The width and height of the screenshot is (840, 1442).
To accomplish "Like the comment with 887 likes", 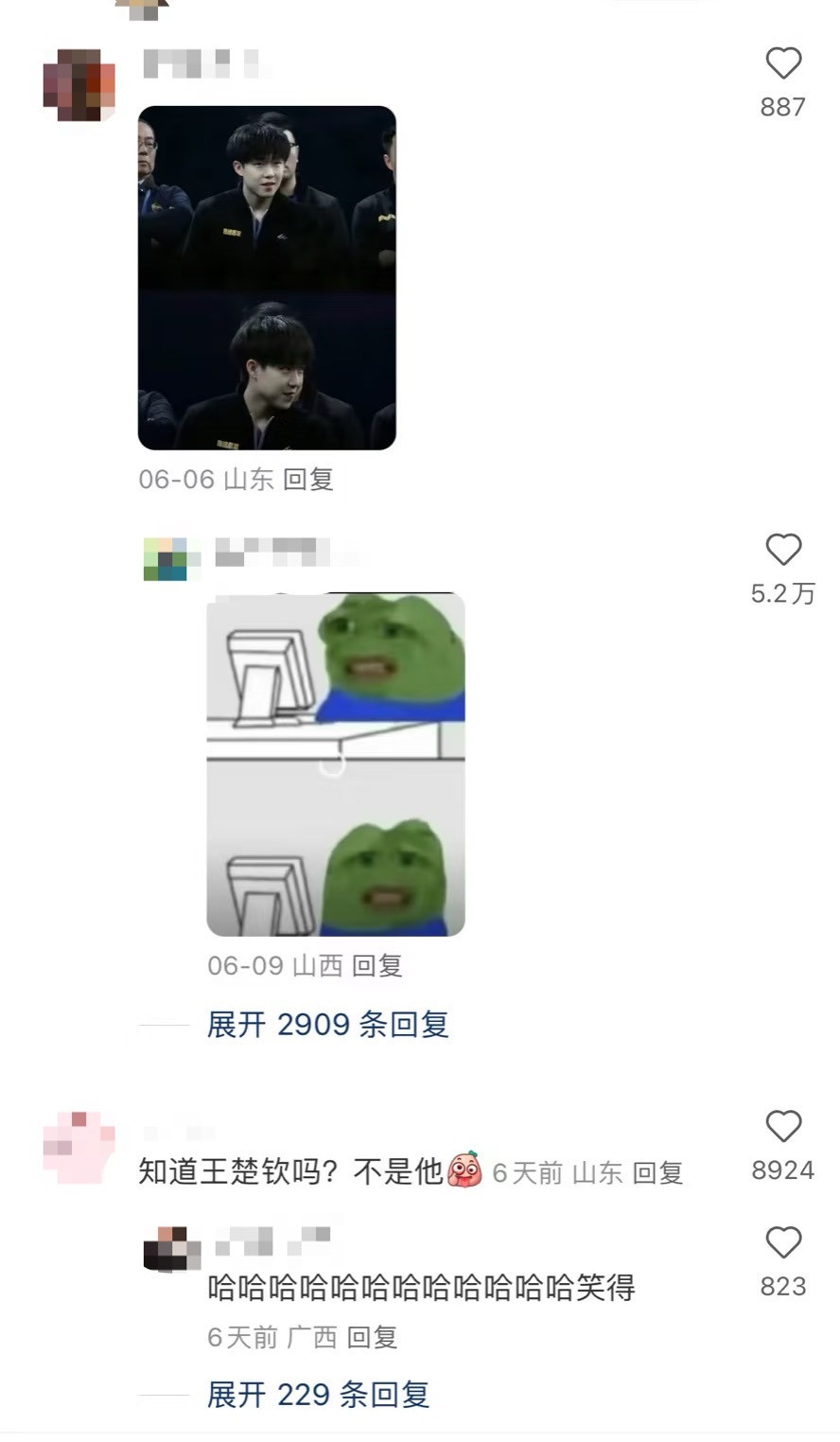I will [782, 64].
